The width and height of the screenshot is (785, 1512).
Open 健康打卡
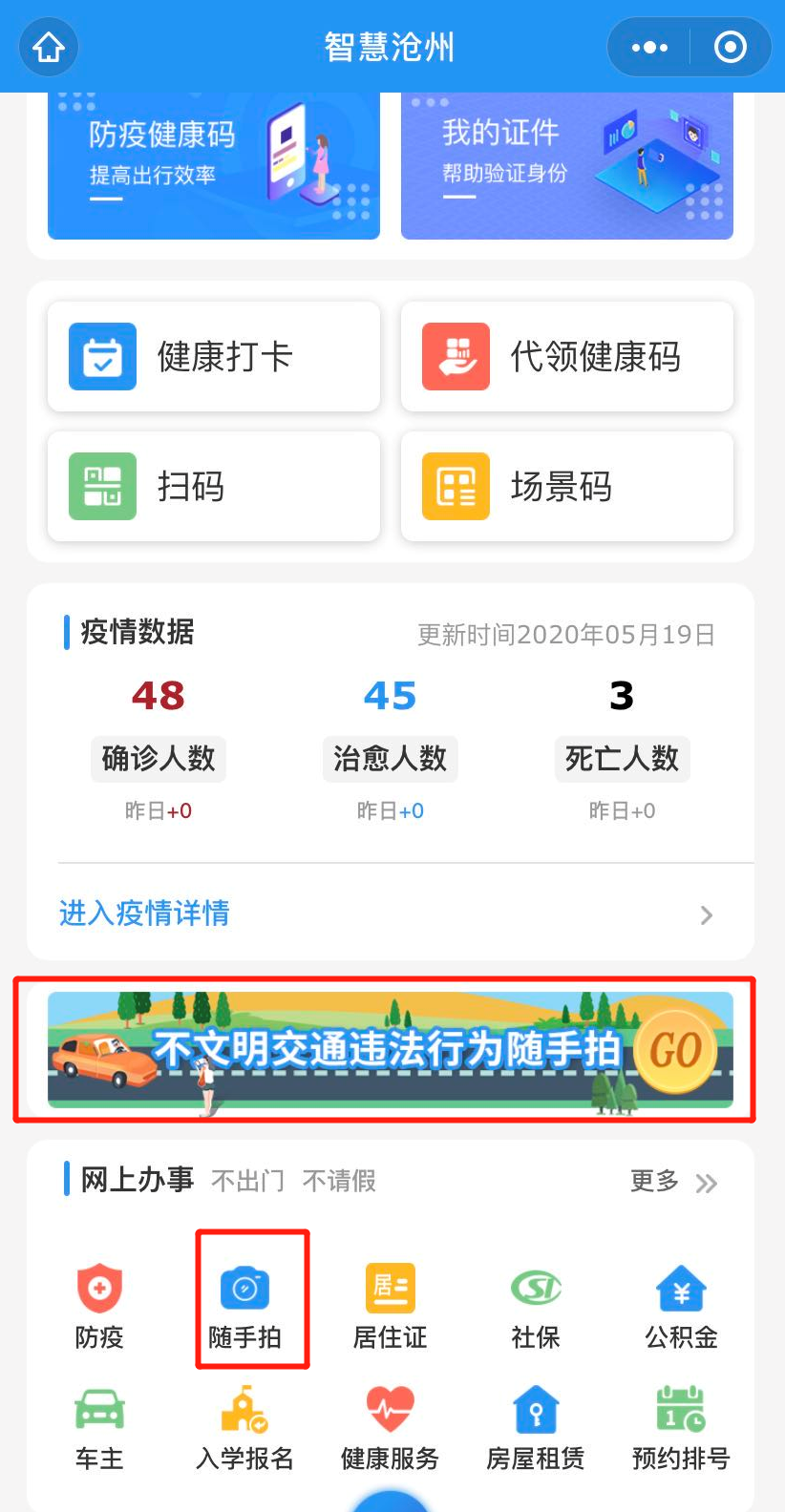click(213, 357)
